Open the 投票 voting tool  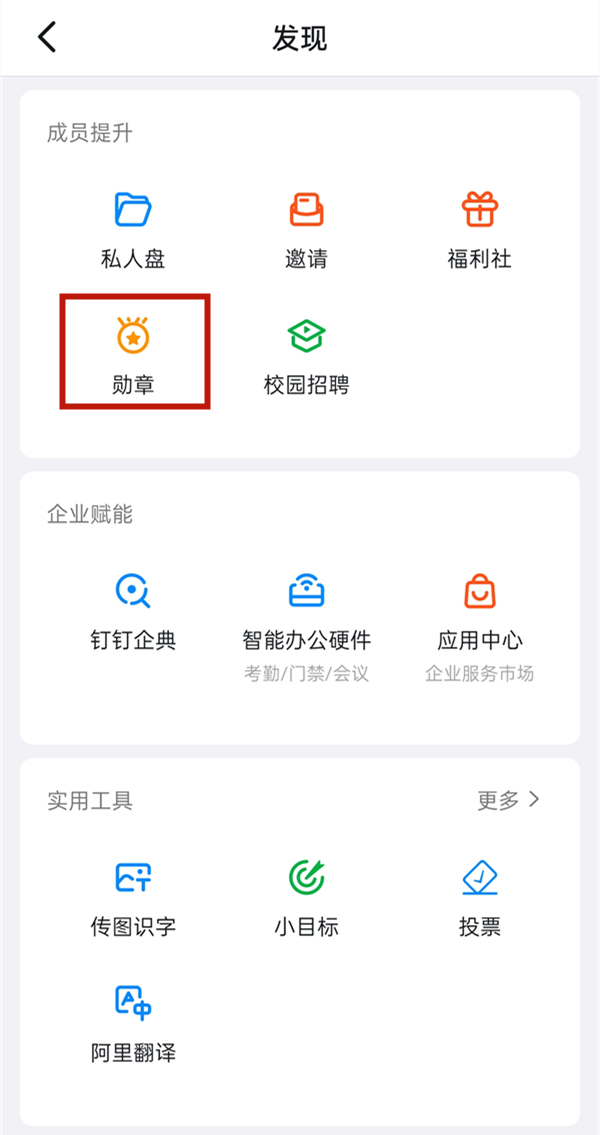coord(480,896)
